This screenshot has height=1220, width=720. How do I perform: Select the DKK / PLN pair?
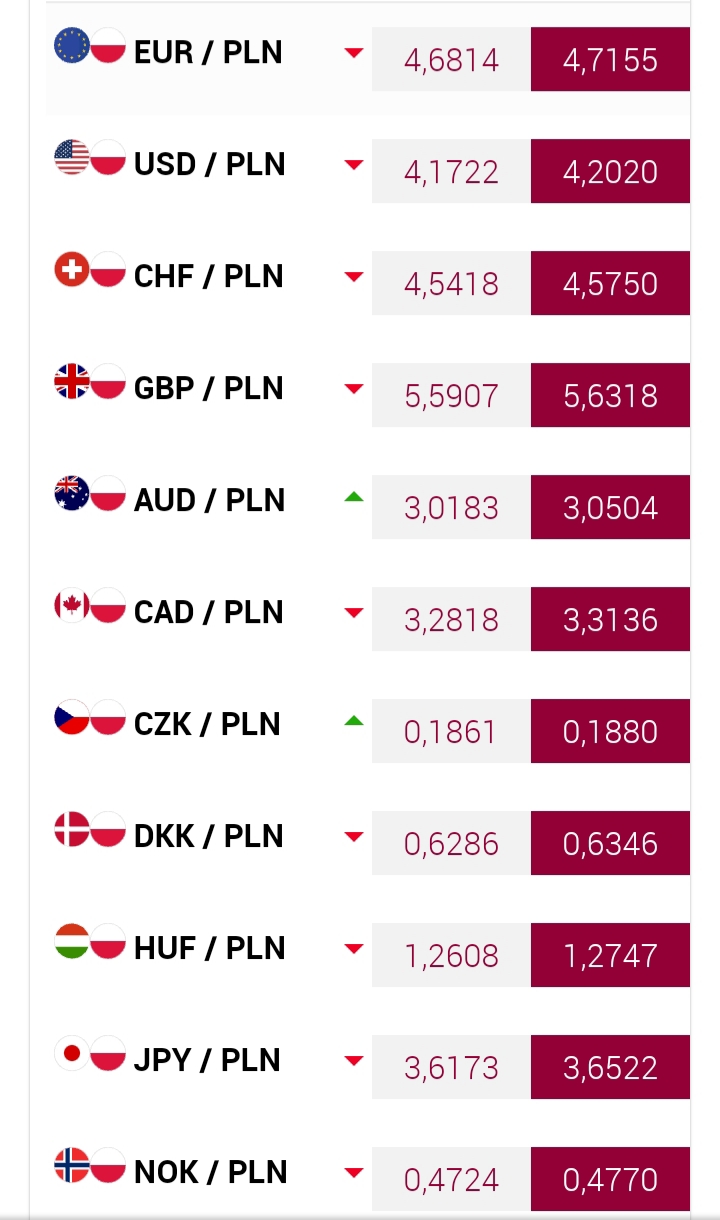(x=209, y=837)
